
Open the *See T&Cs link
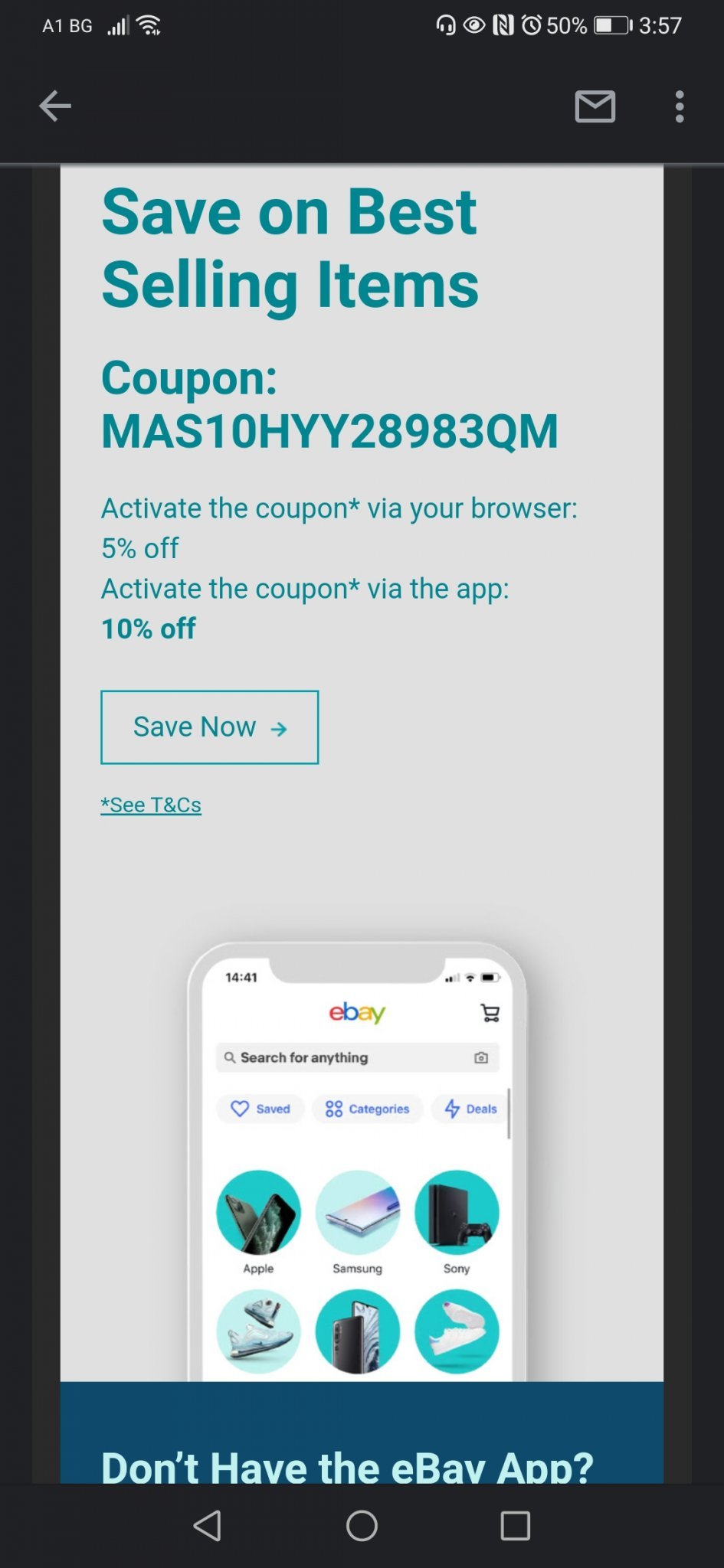point(151,805)
